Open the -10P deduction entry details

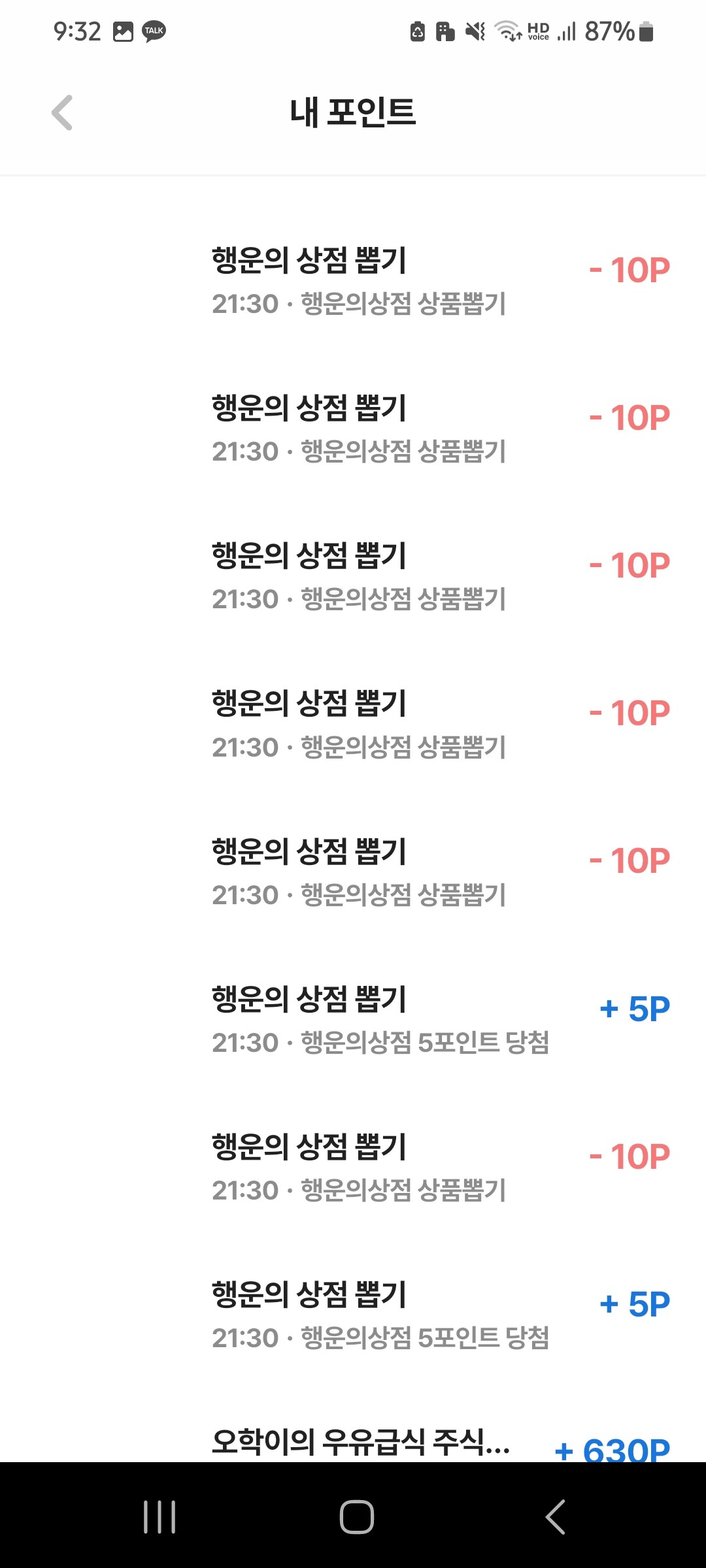(630, 267)
